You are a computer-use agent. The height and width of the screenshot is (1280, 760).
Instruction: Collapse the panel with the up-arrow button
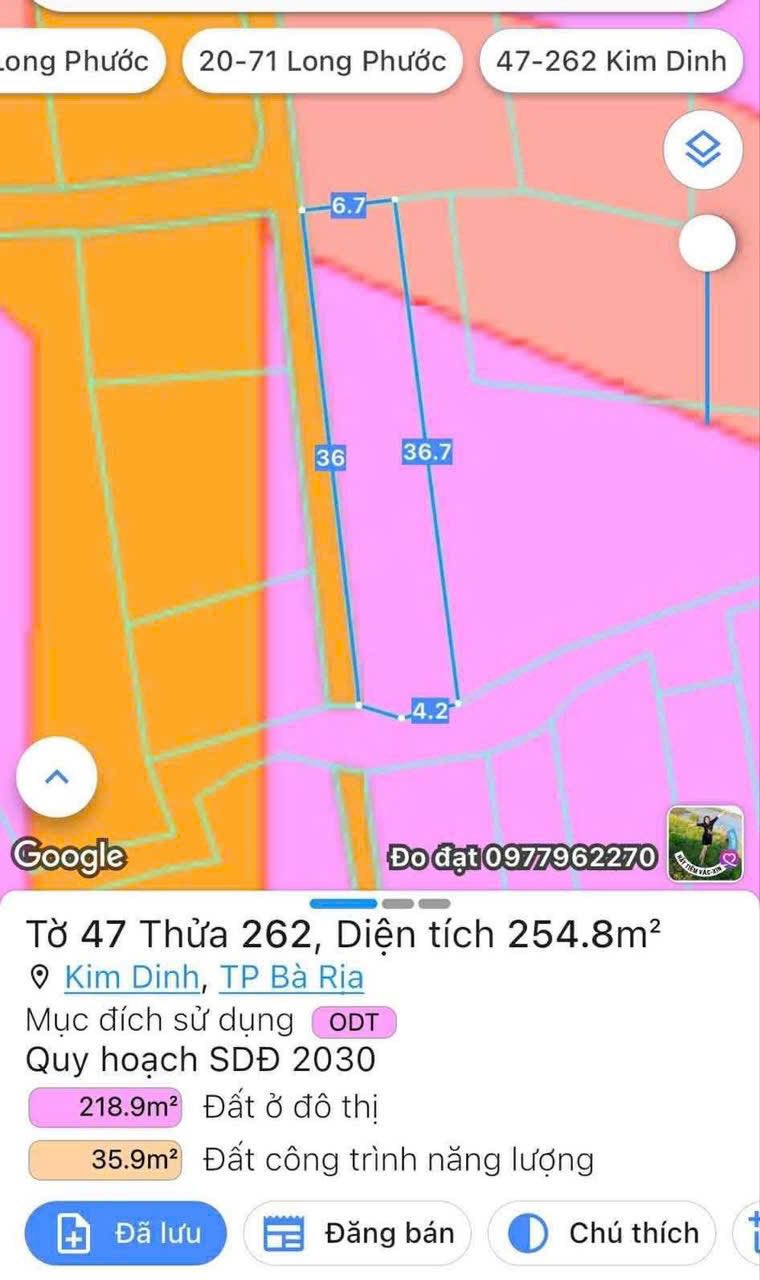(x=55, y=776)
